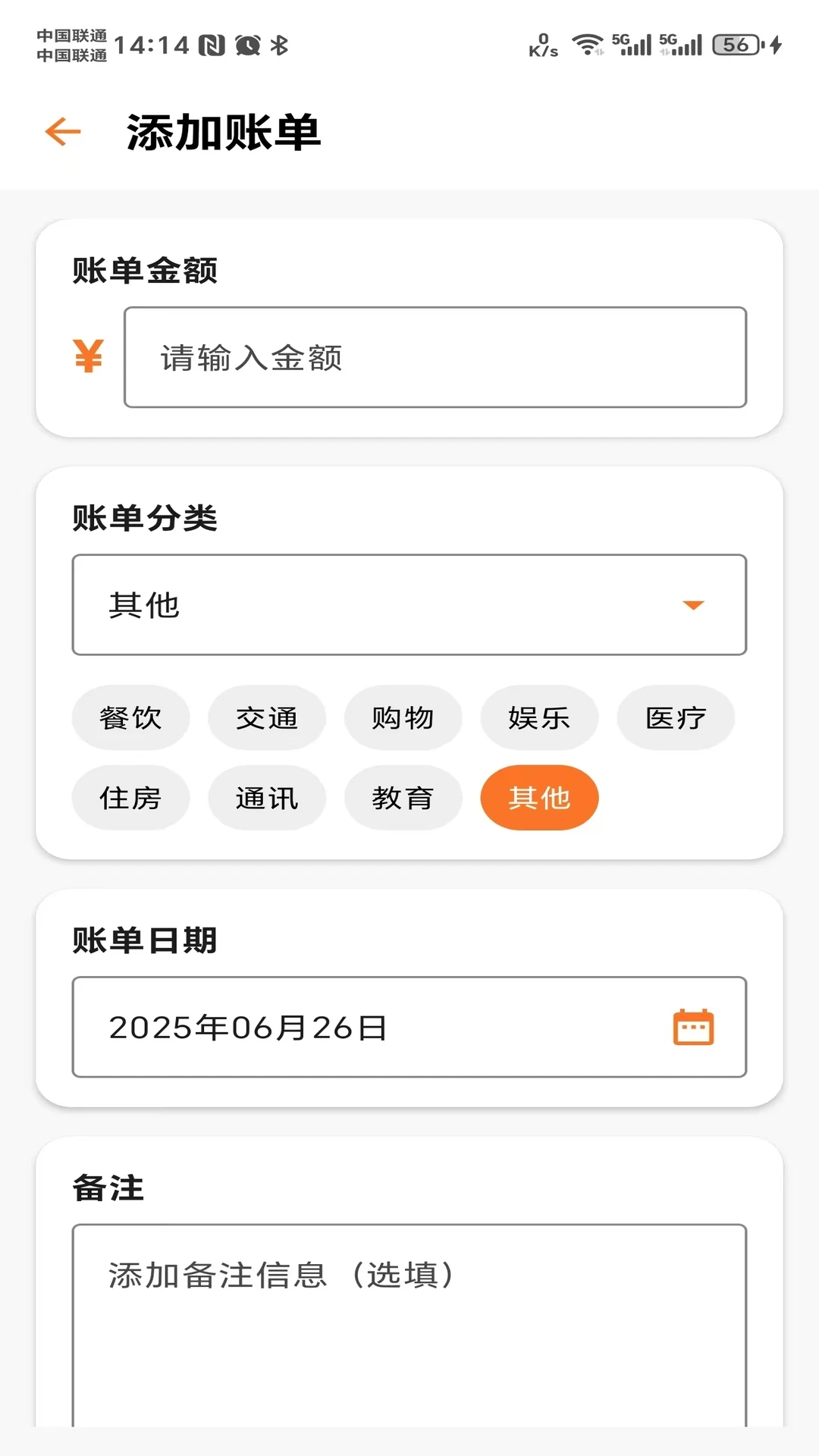Tap the back arrow to exit 添加账单

point(61,130)
